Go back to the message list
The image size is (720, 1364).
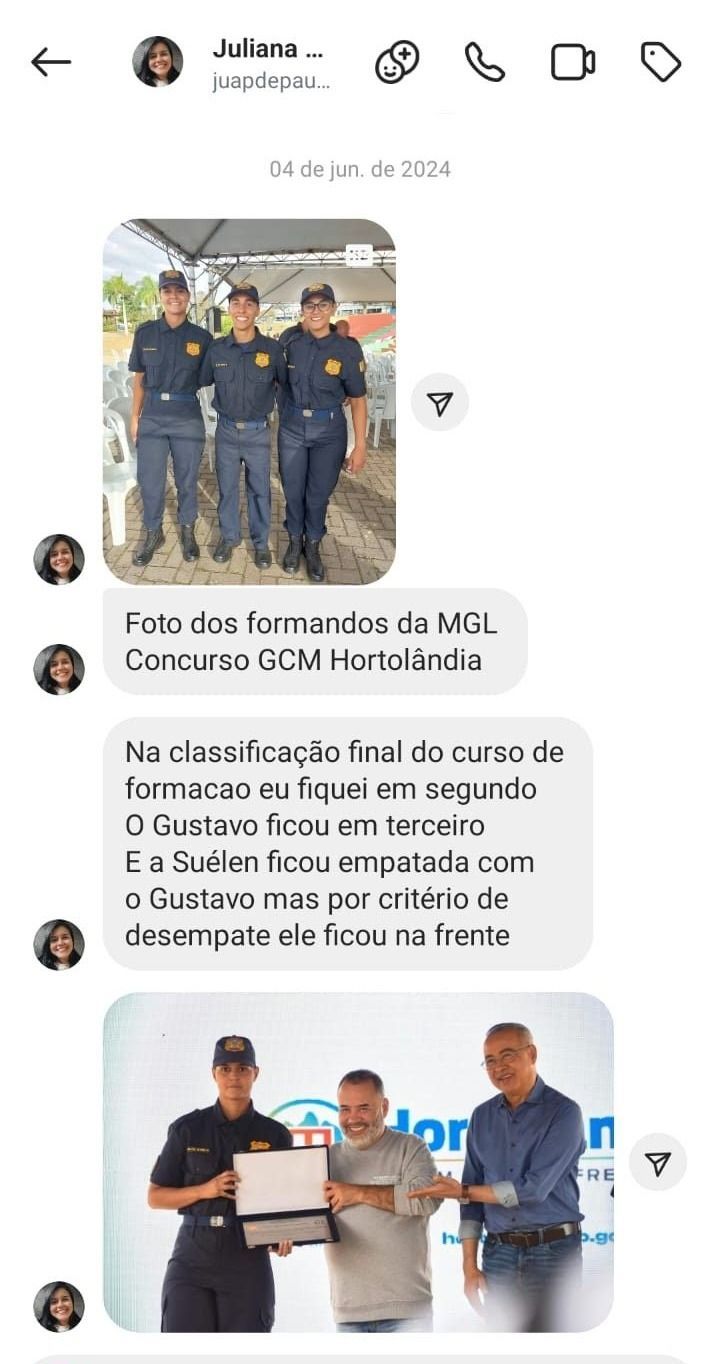(51, 62)
